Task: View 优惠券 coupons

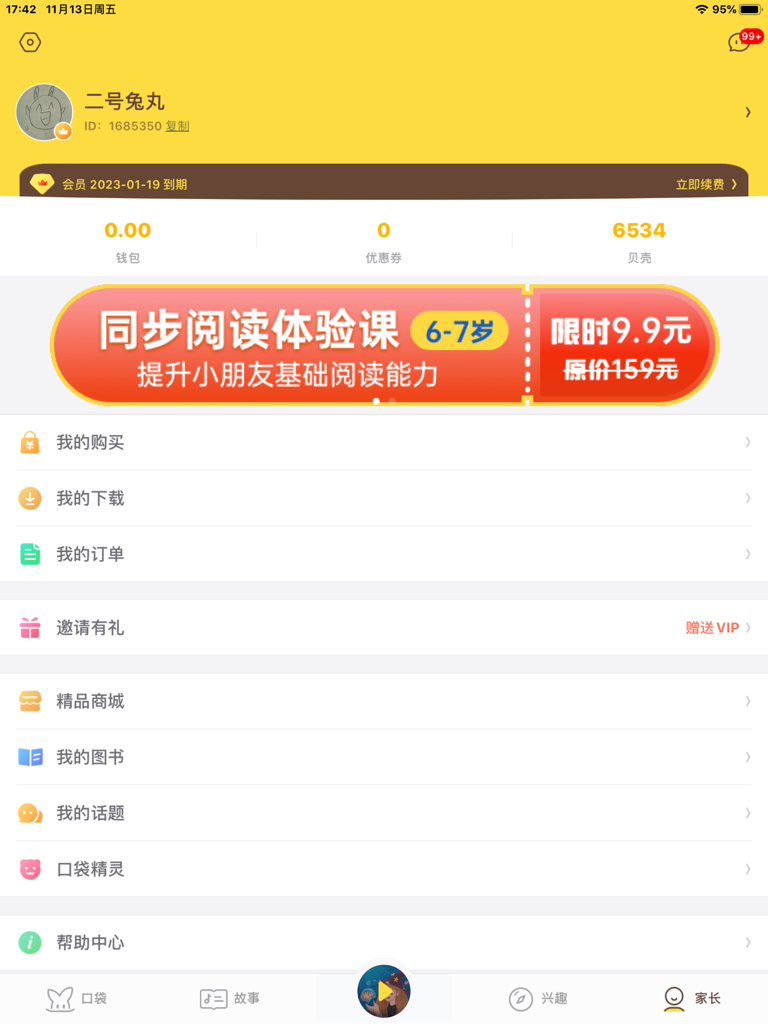Action: pyautogui.click(x=384, y=241)
